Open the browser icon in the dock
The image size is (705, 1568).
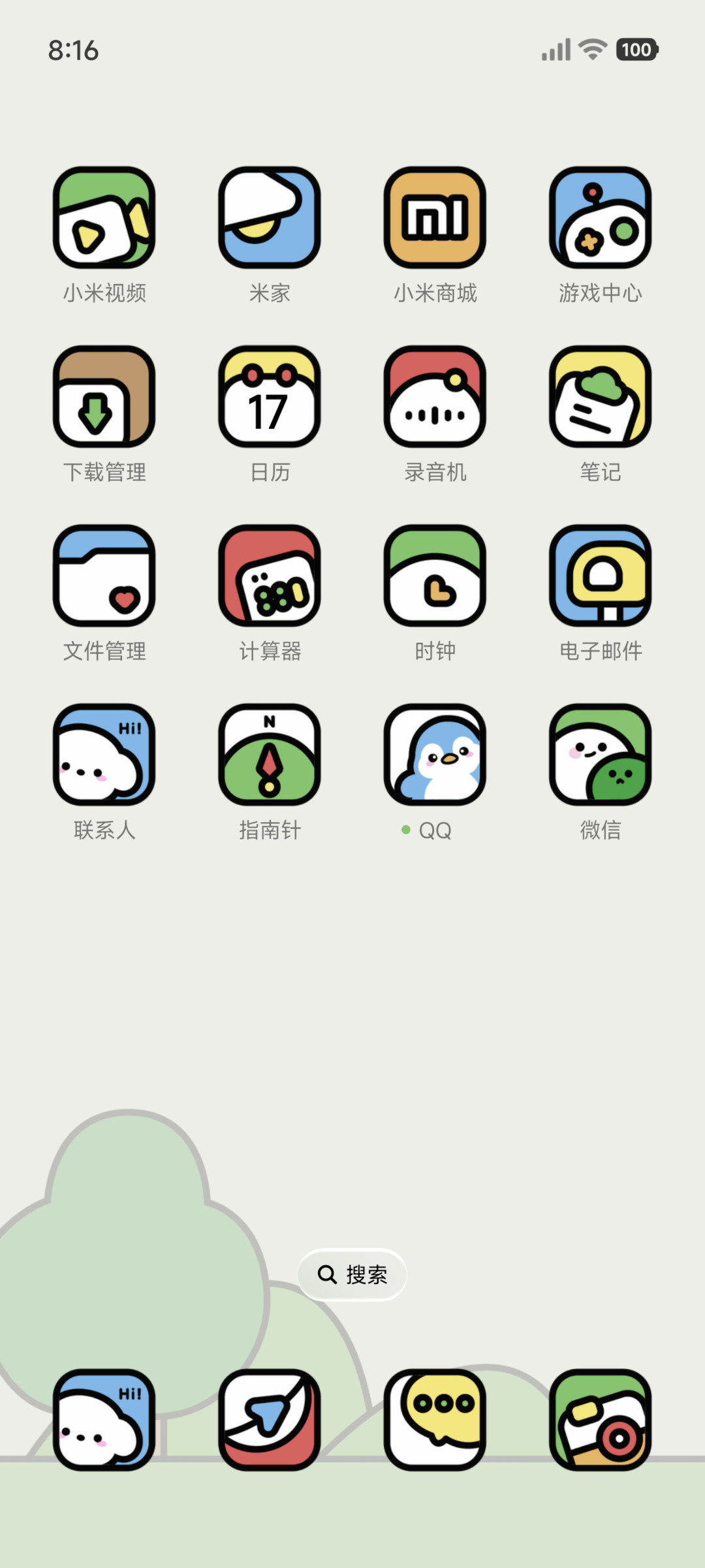point(270,1420)
